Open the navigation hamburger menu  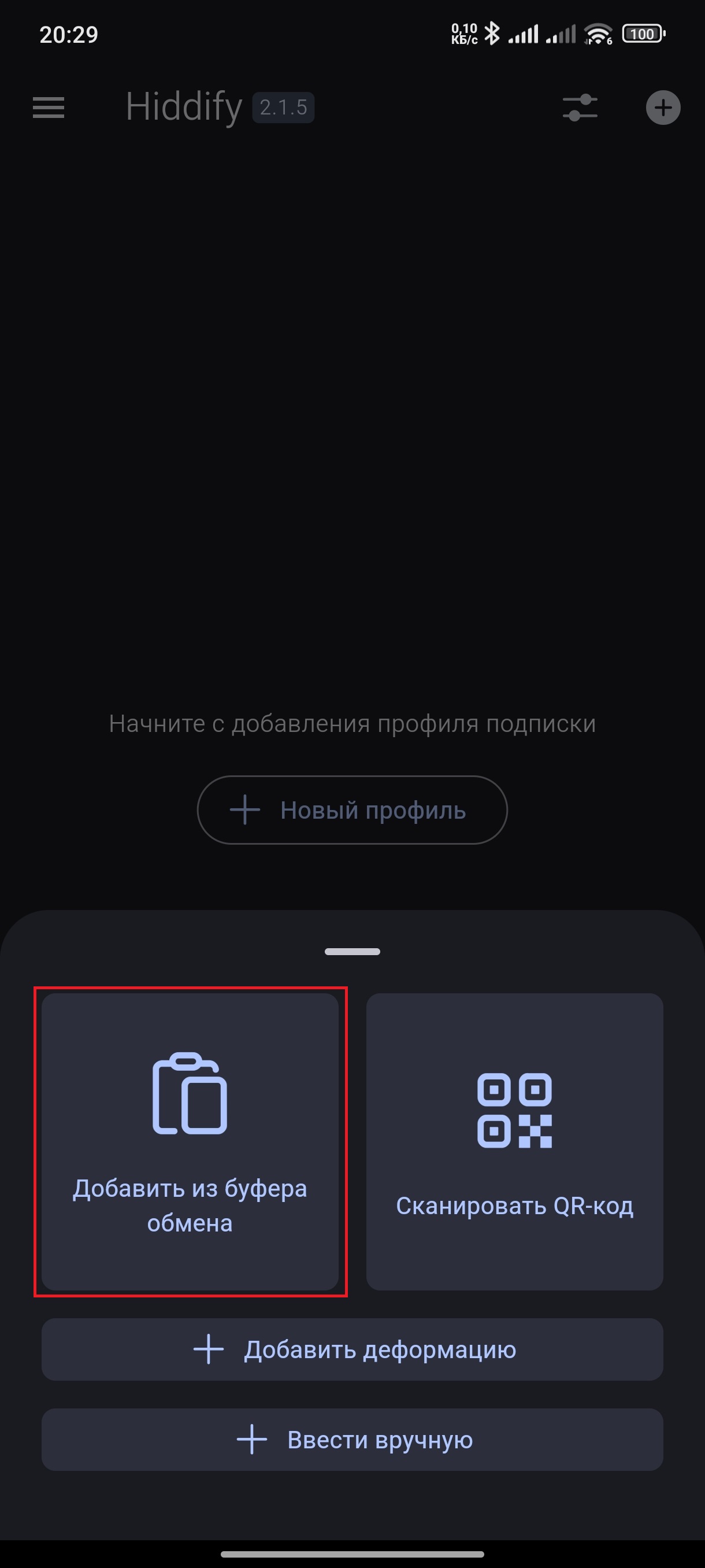[49, 107]
